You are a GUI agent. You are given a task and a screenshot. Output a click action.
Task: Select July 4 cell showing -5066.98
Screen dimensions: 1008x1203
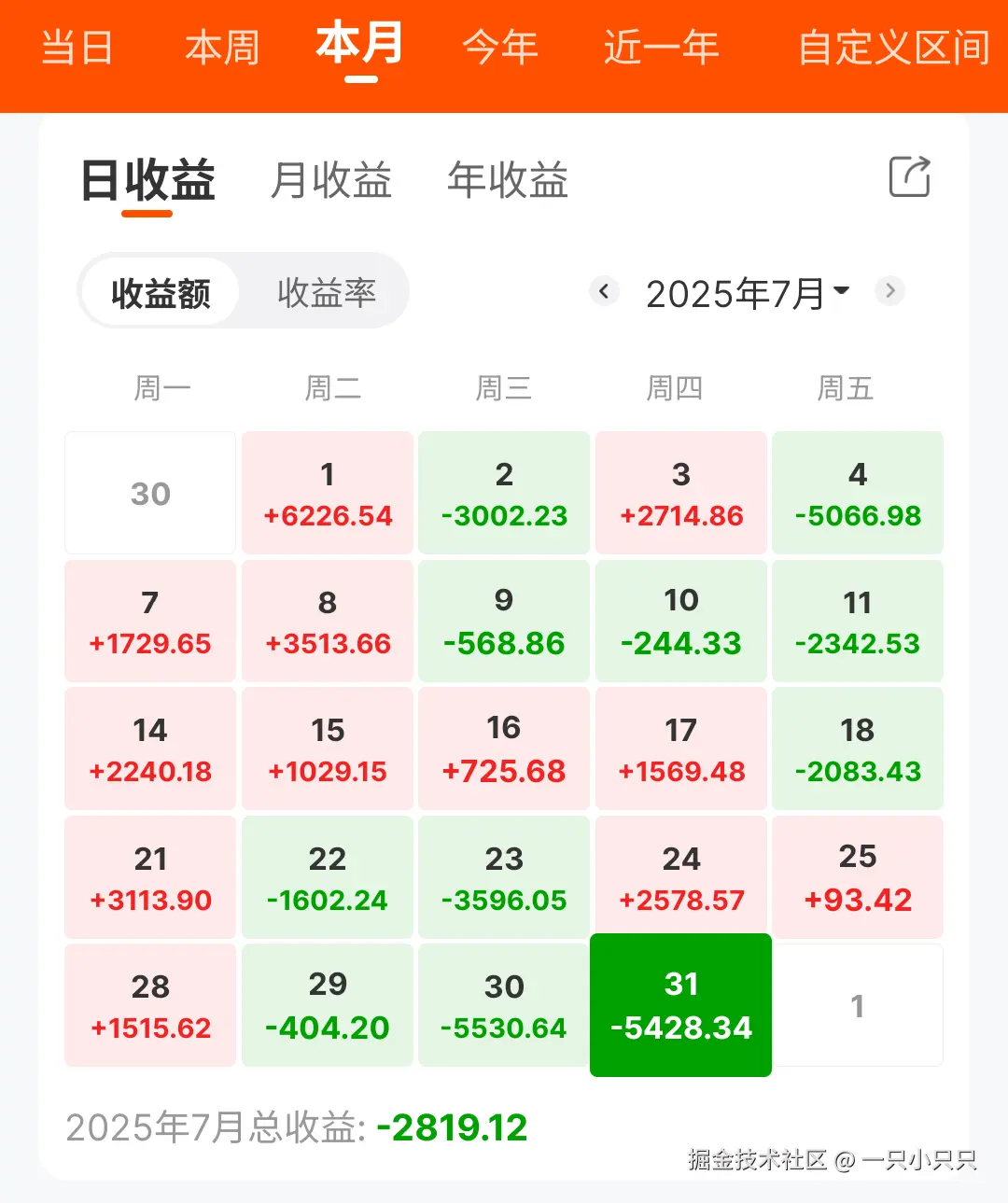click(x=857, y=492)
